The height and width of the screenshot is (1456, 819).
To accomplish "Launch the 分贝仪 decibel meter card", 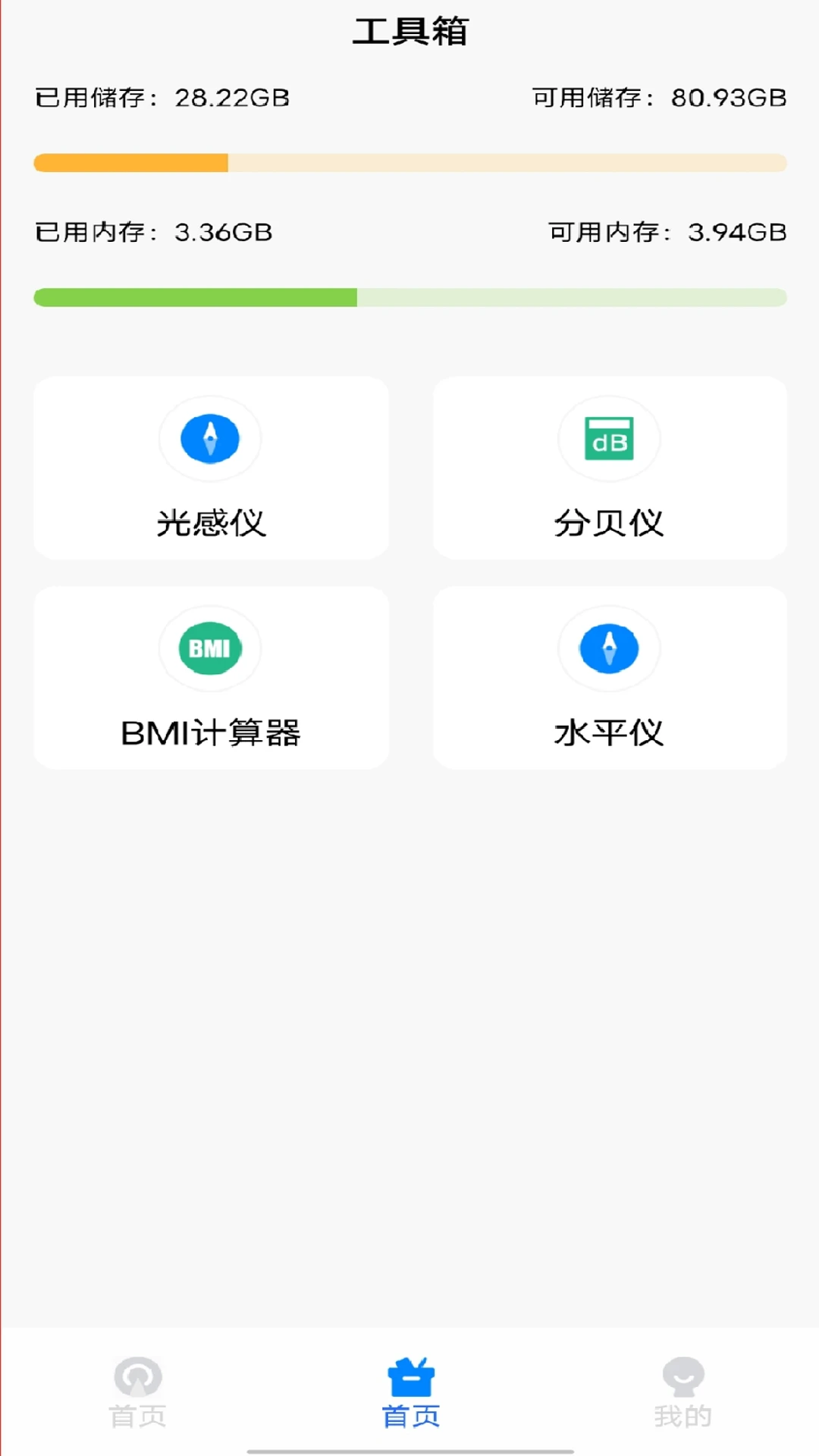I will (x=609, y=468).
